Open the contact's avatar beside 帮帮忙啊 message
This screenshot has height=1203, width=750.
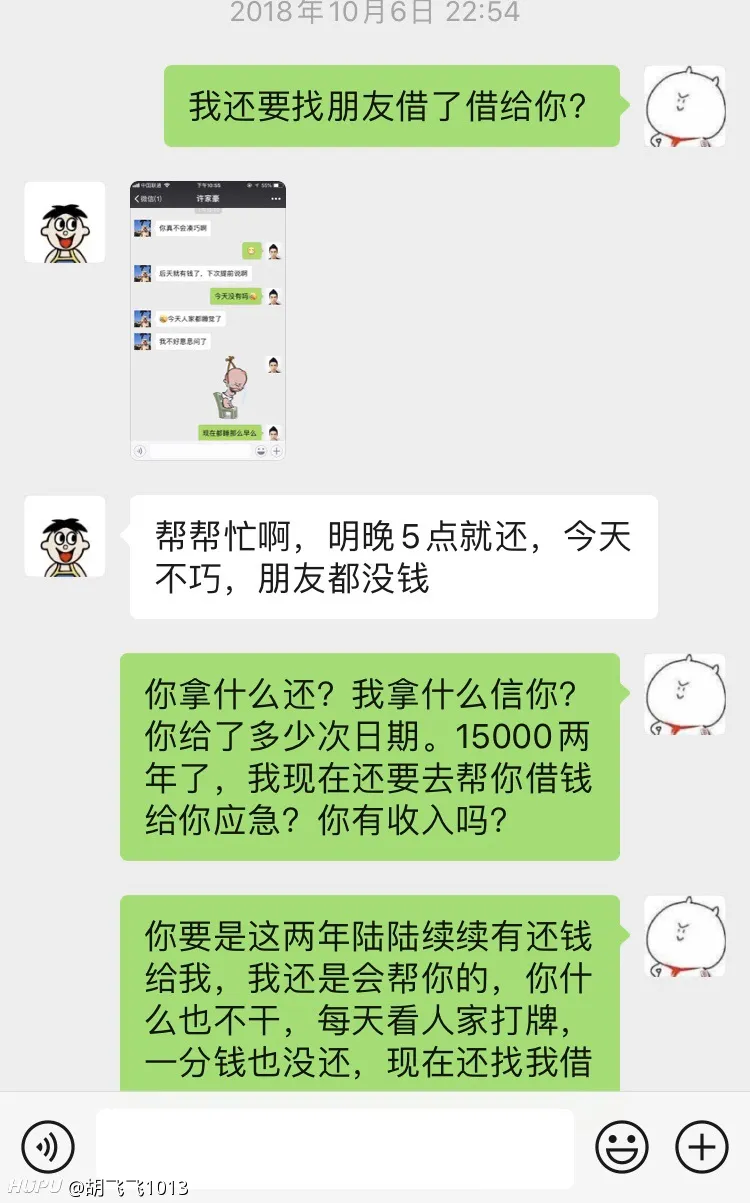[65, 536]
